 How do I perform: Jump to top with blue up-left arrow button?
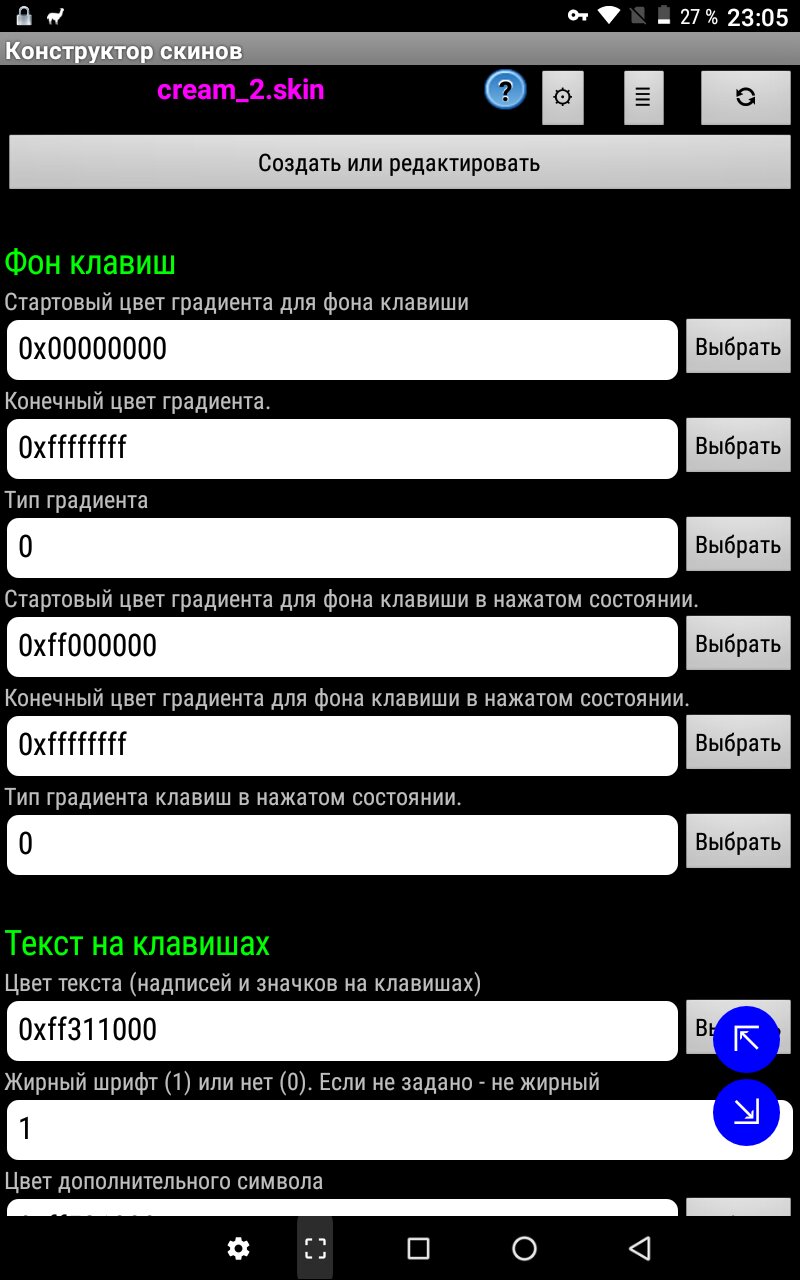tap(746, 1039)
